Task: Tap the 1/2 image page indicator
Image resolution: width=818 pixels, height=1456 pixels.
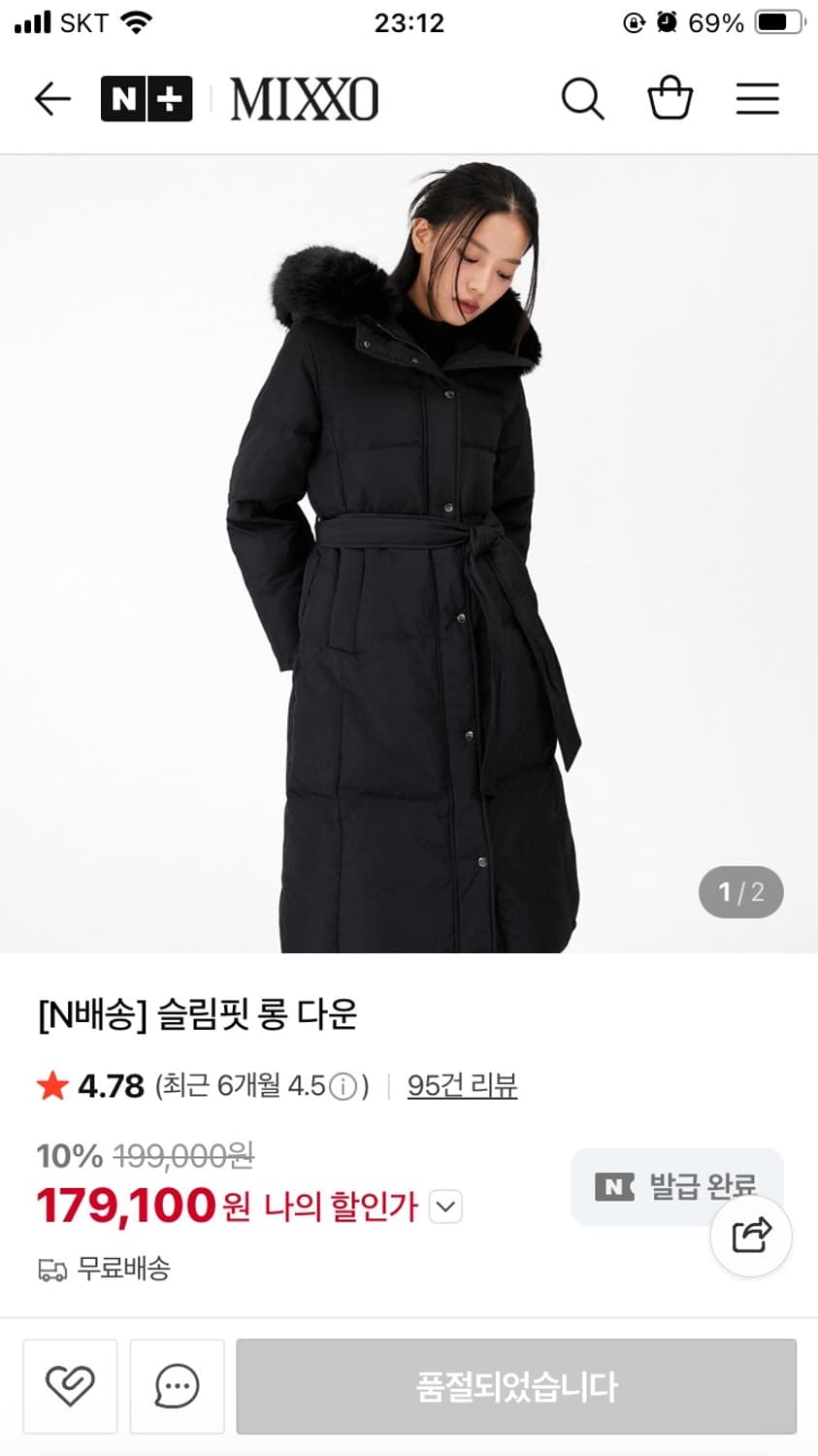Action: coord(740,891)
